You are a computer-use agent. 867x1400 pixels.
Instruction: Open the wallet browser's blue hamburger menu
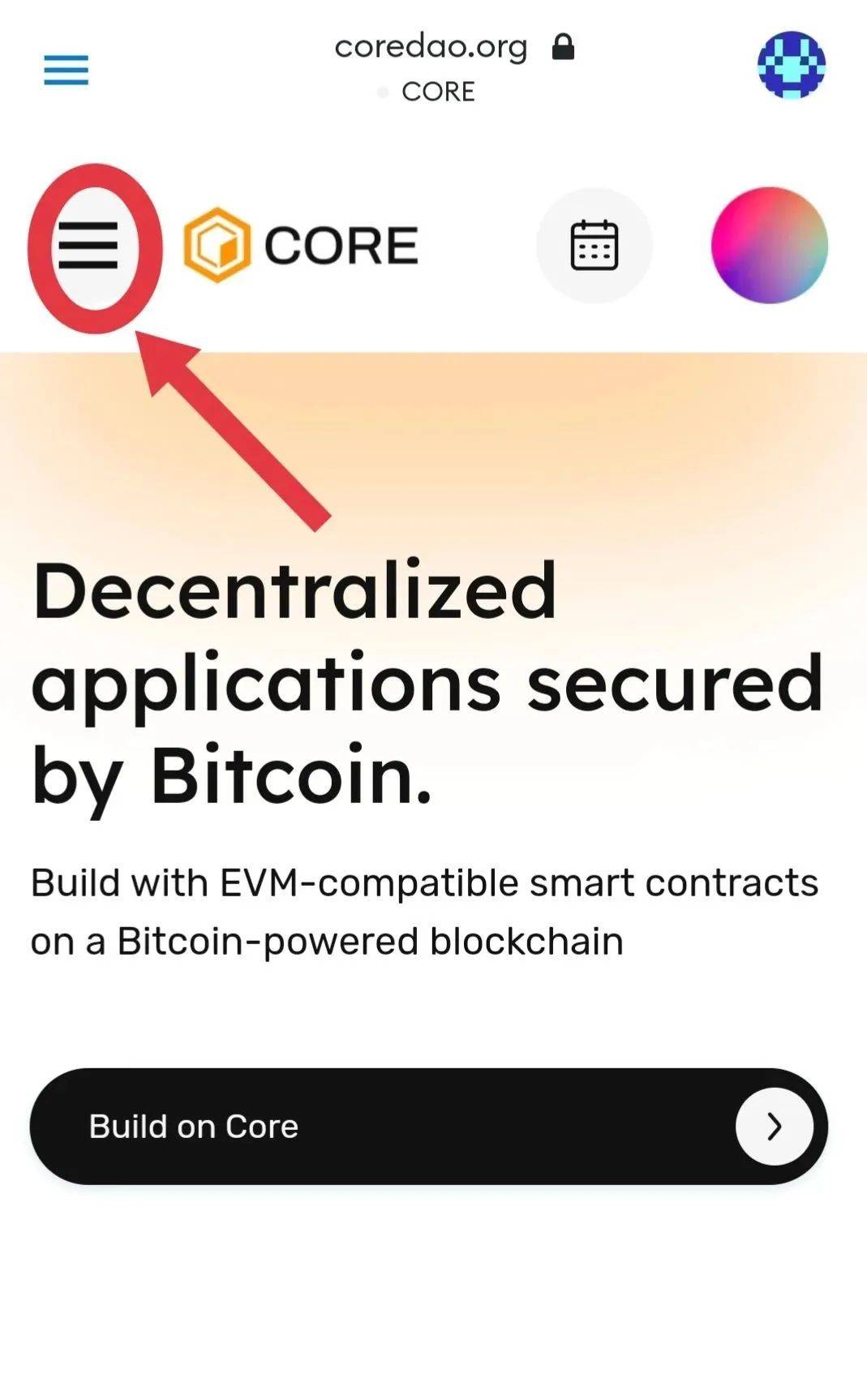click(x=66, y=70)
